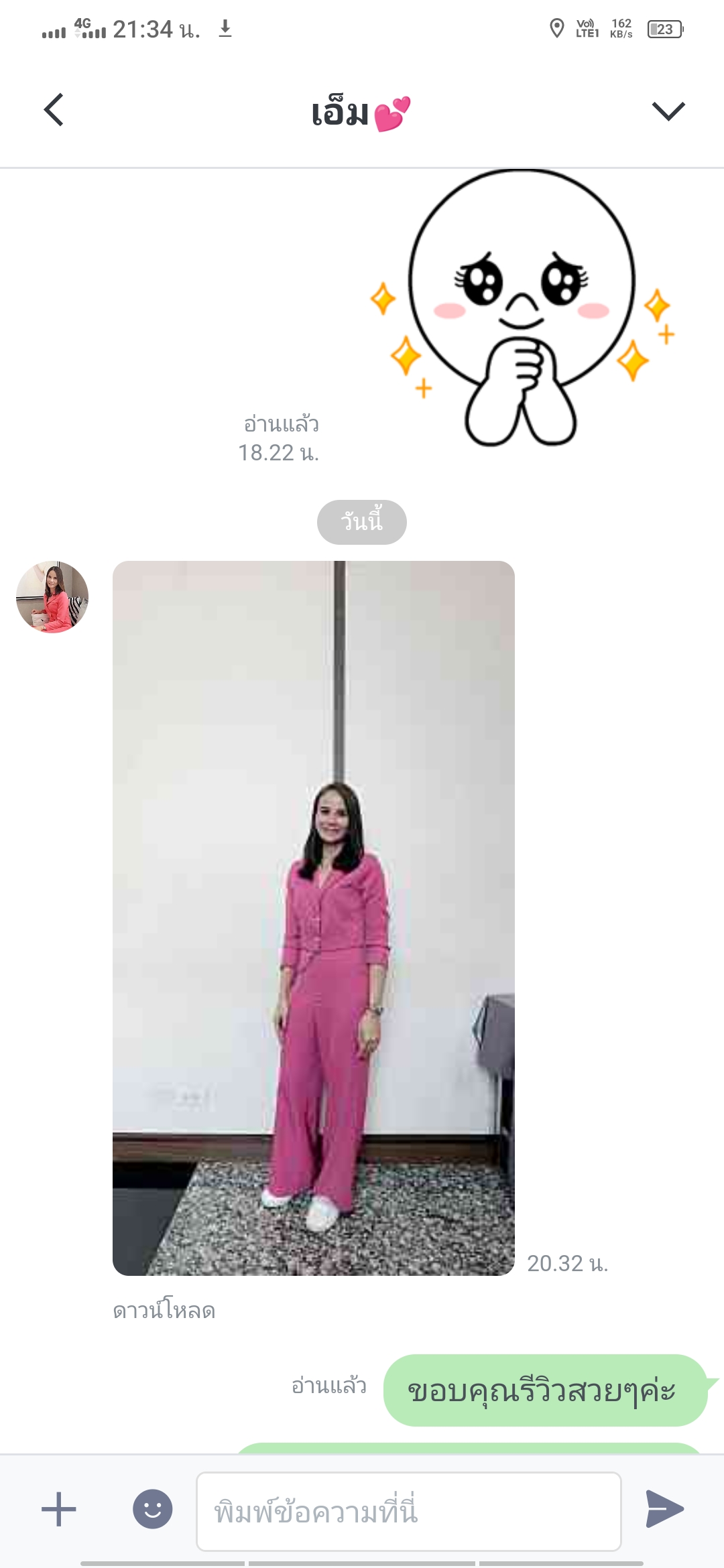Screen dimensions: 724x1568
Task: Open the emoji sticker picker
Action: (152, 1509)
